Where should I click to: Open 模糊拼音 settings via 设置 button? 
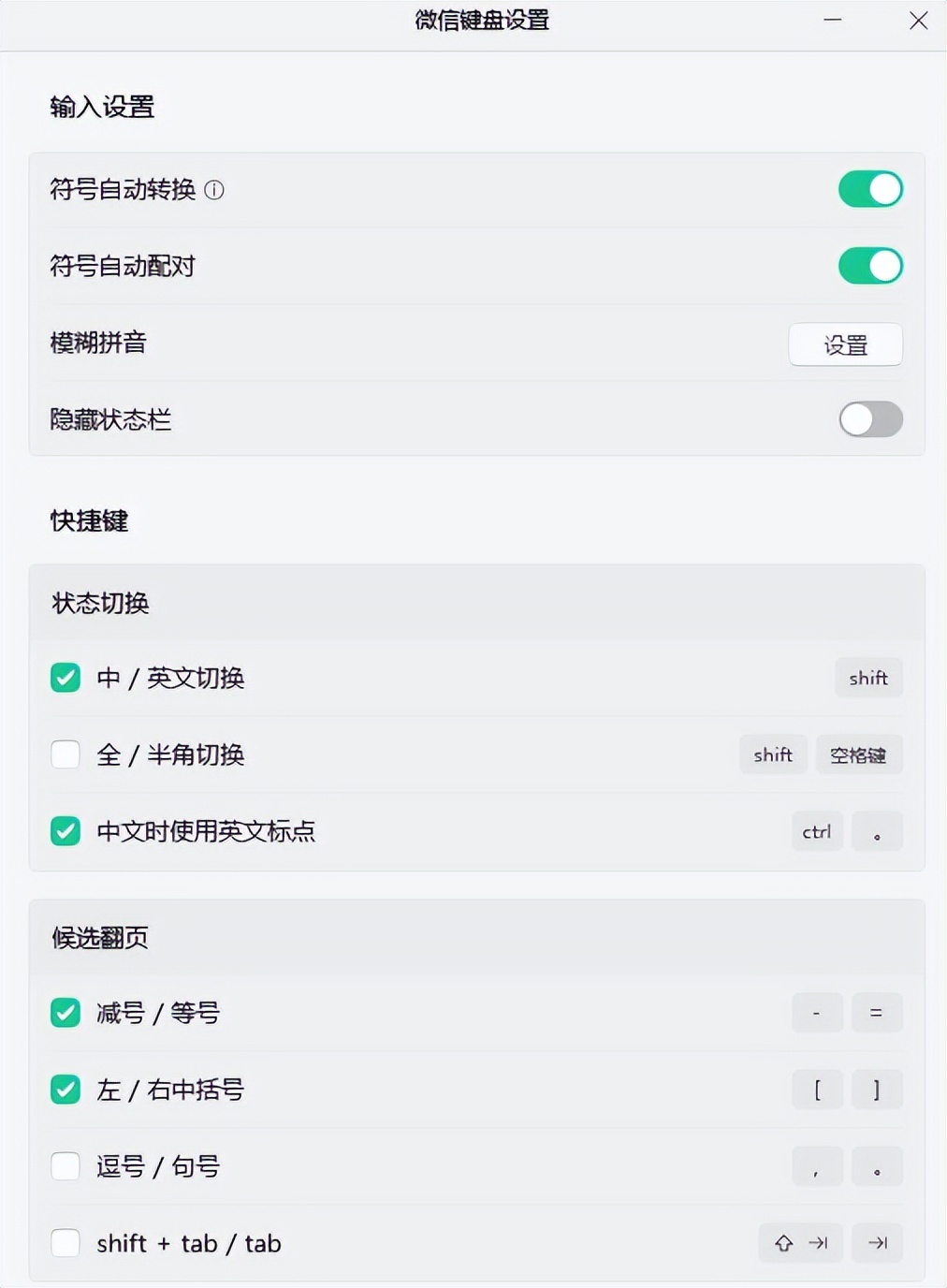coord(845,344)
